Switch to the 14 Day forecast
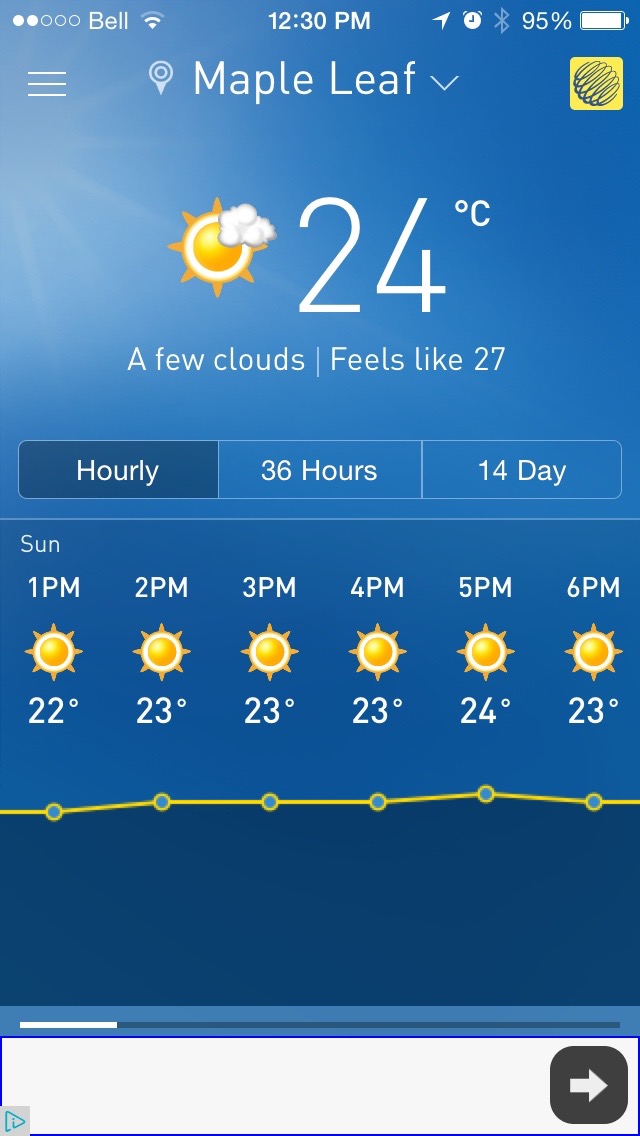640x1136 pixels. pyautogui.click(x=522, y=470)
